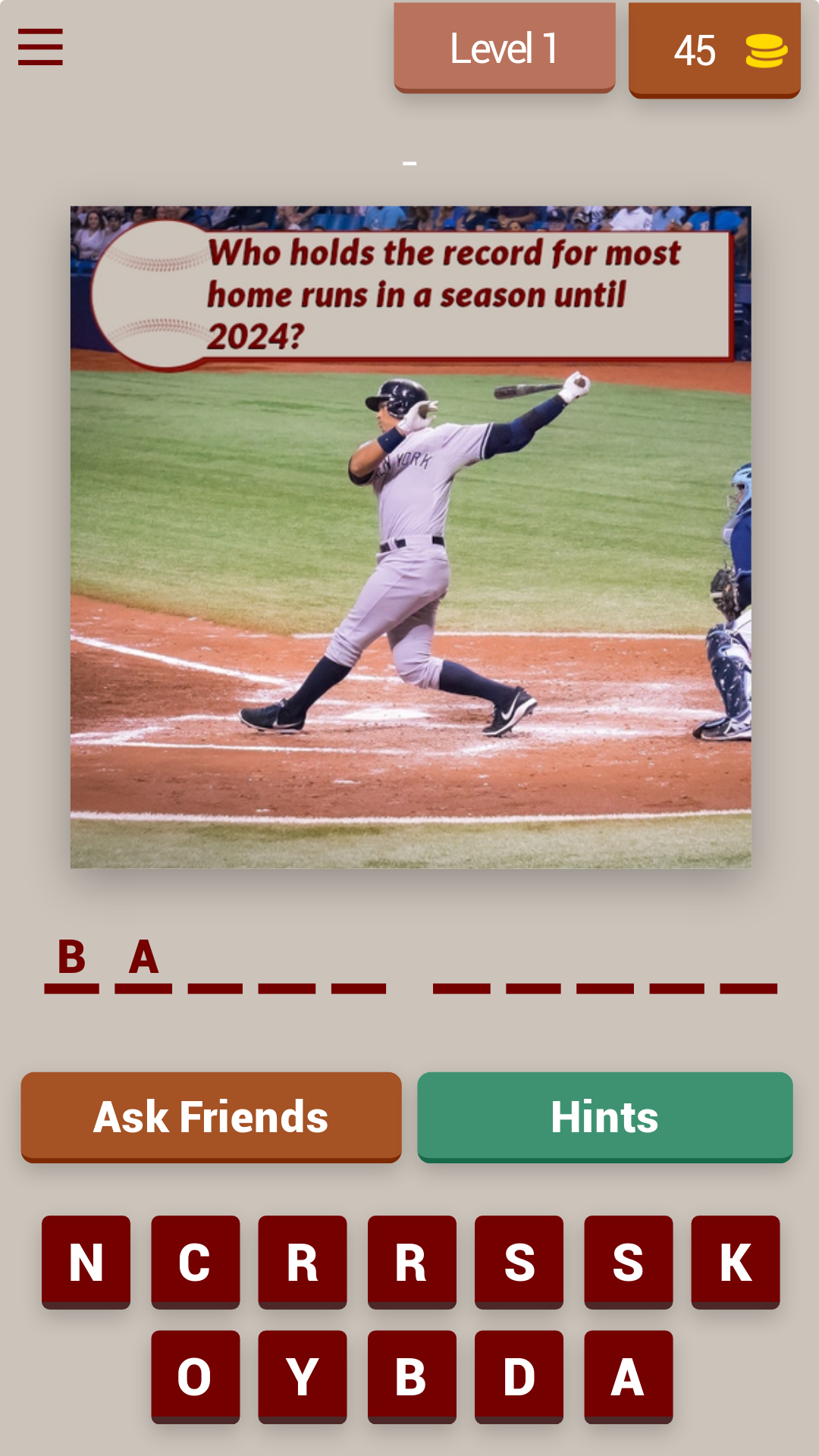This screenshot has width=819, height=1456.
Task: Select the letter N tile
Action: pyautogui.click(x=86, y=1262)
